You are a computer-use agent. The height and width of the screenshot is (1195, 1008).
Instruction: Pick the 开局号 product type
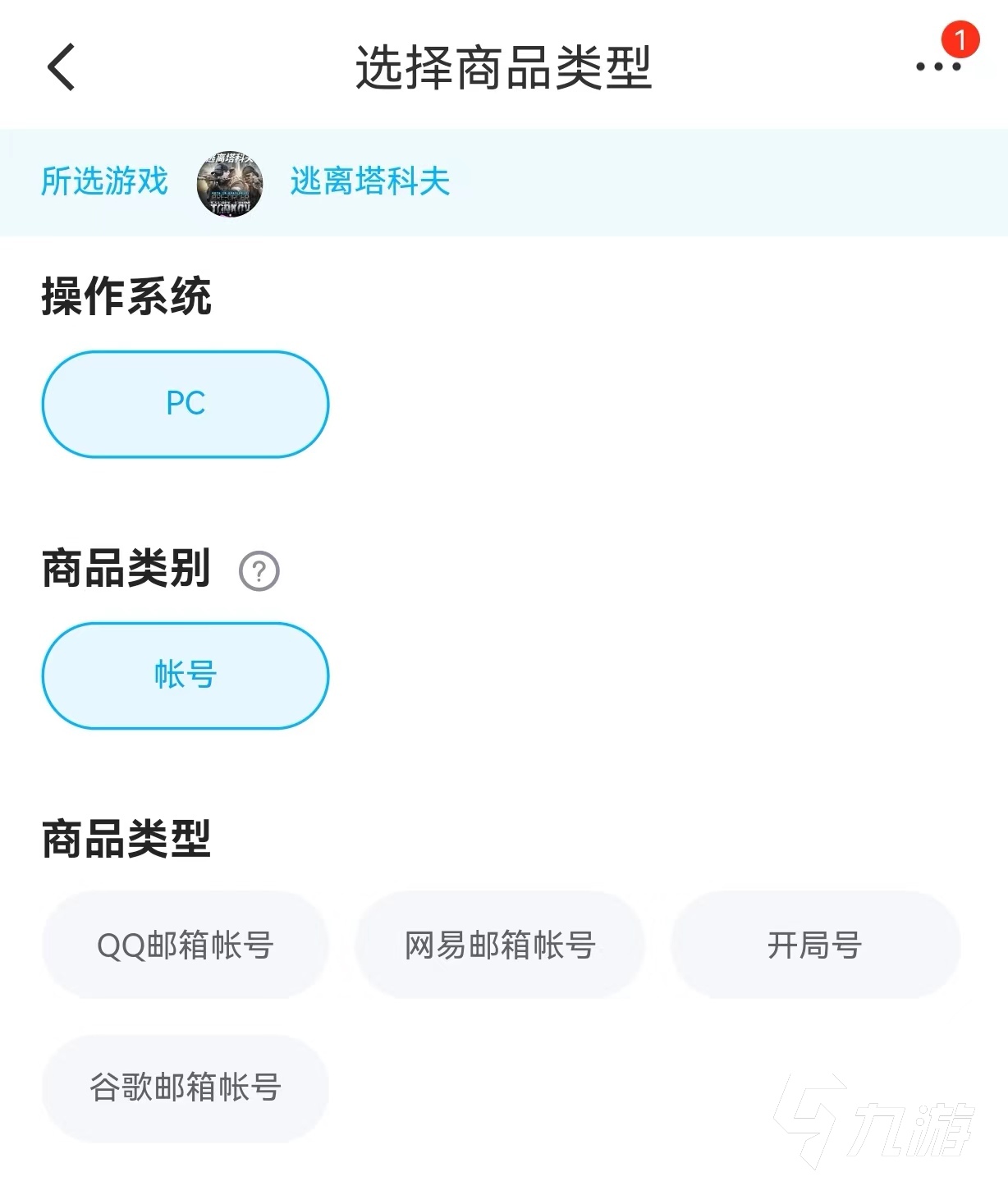pyautogui.click(x=815, y=945)
